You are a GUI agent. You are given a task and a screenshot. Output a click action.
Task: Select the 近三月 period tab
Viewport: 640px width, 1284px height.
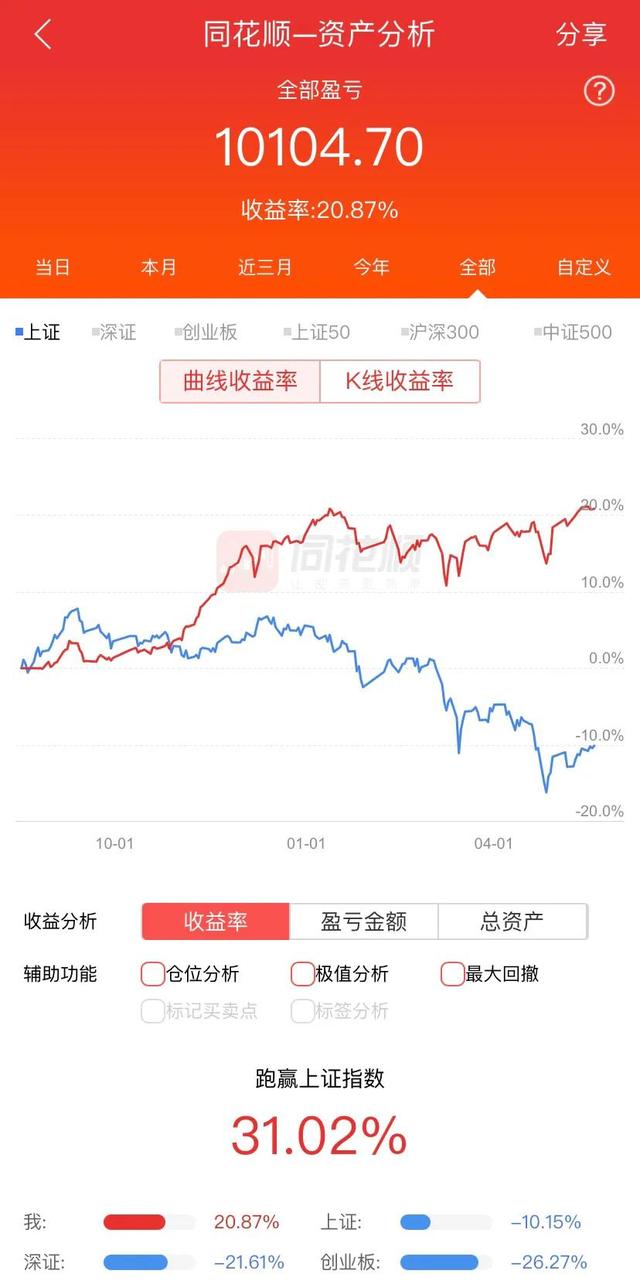coord(265,267)
